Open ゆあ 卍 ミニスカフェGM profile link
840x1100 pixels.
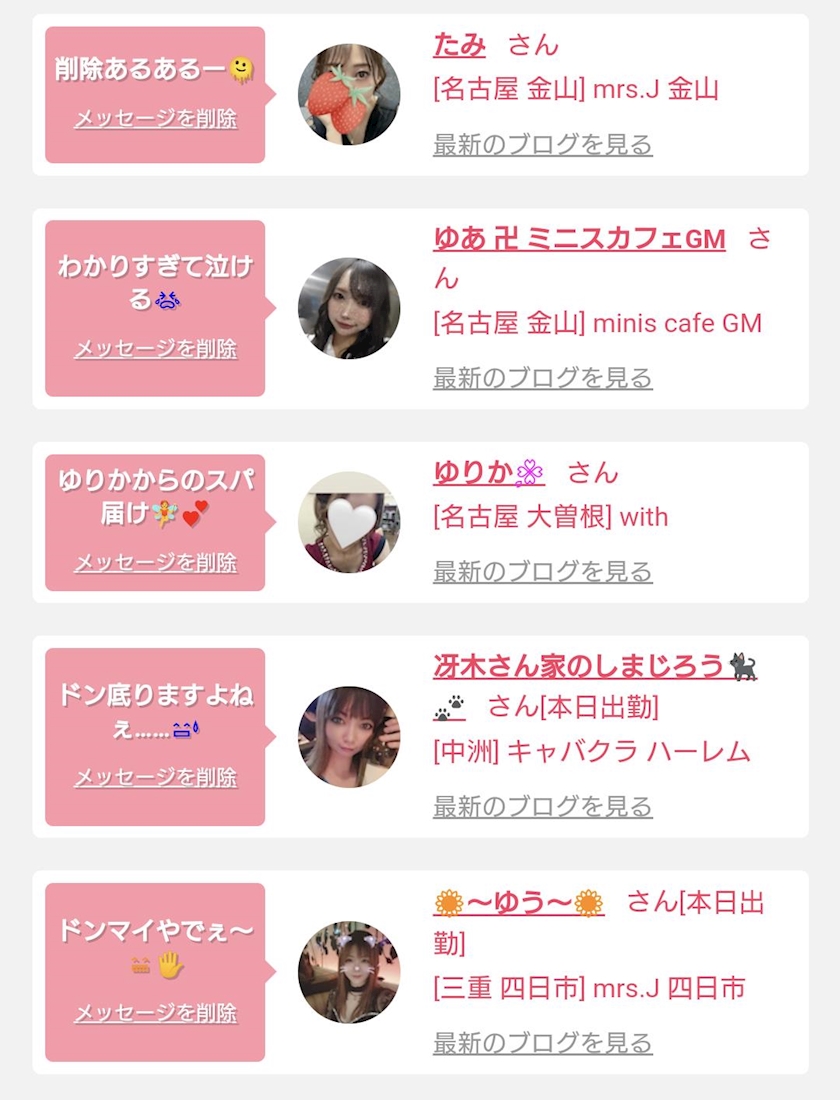click(x=579, y=239)
